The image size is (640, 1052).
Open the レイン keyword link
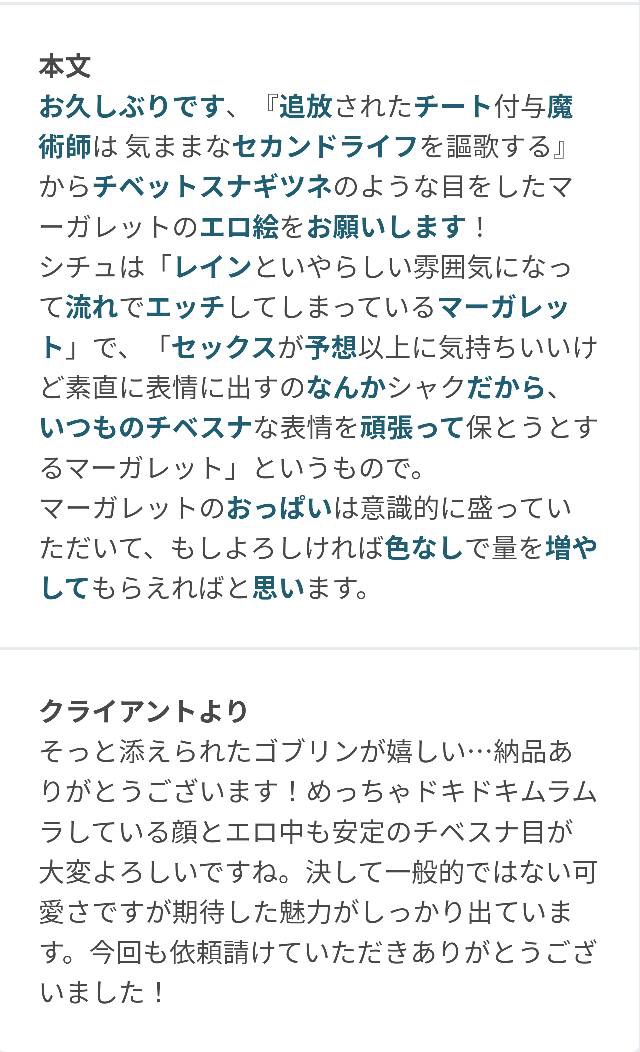(x=213, y=267)
